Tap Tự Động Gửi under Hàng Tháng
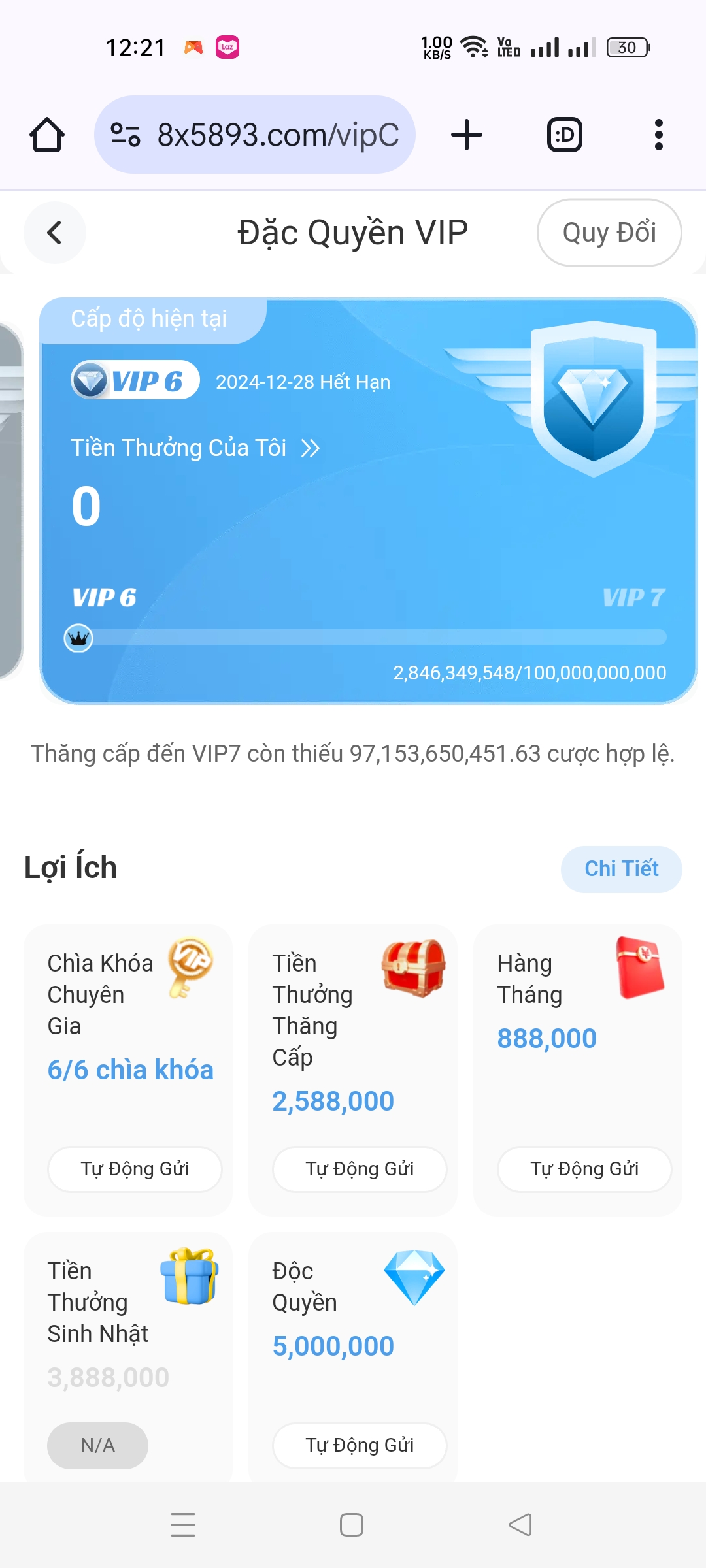 [584, 1169]
